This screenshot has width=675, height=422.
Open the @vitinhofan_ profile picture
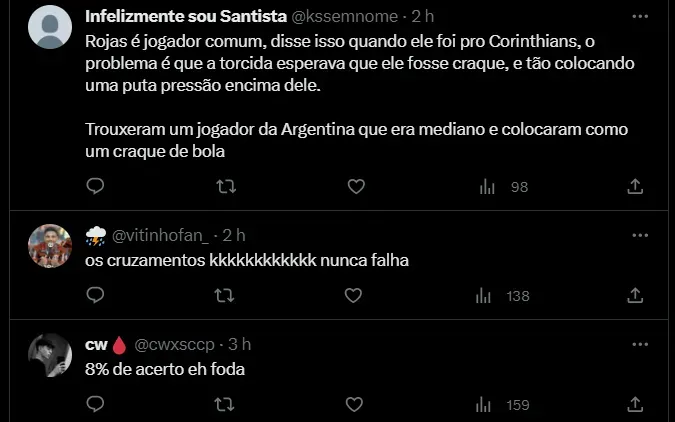tap(50, 246)
